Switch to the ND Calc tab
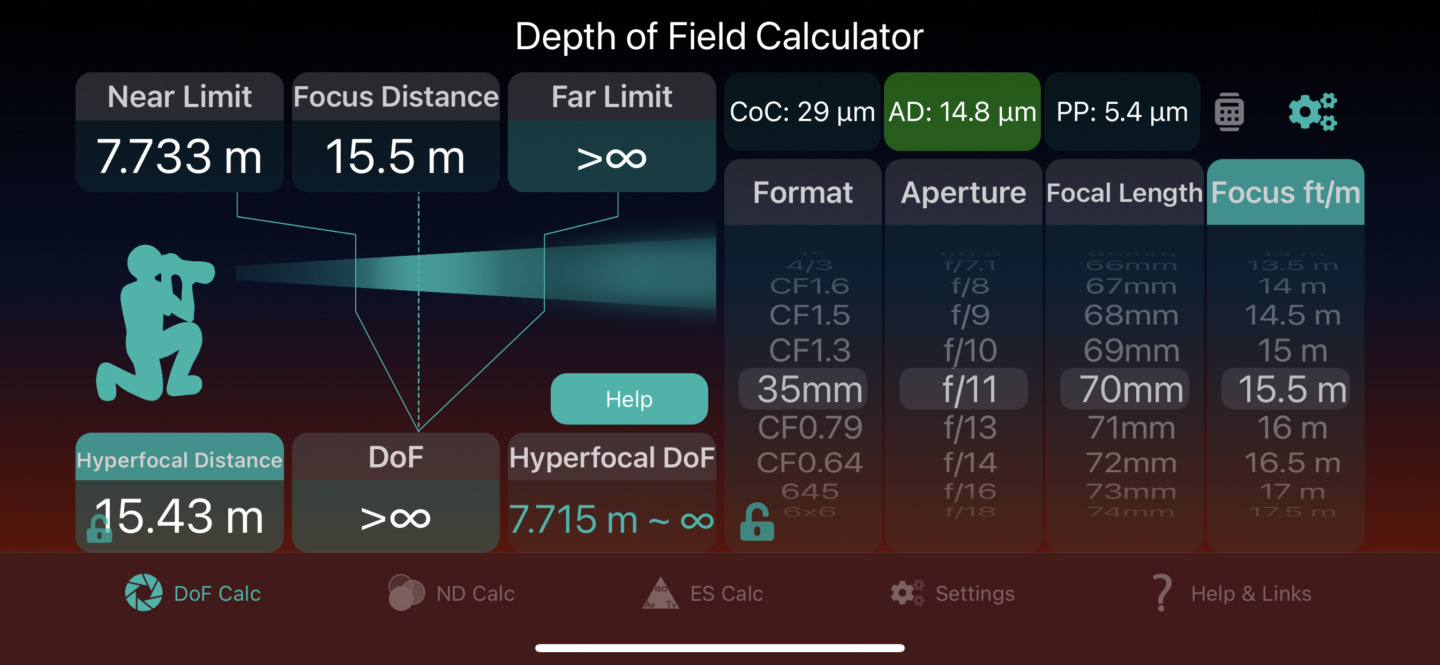 [451, 593]
